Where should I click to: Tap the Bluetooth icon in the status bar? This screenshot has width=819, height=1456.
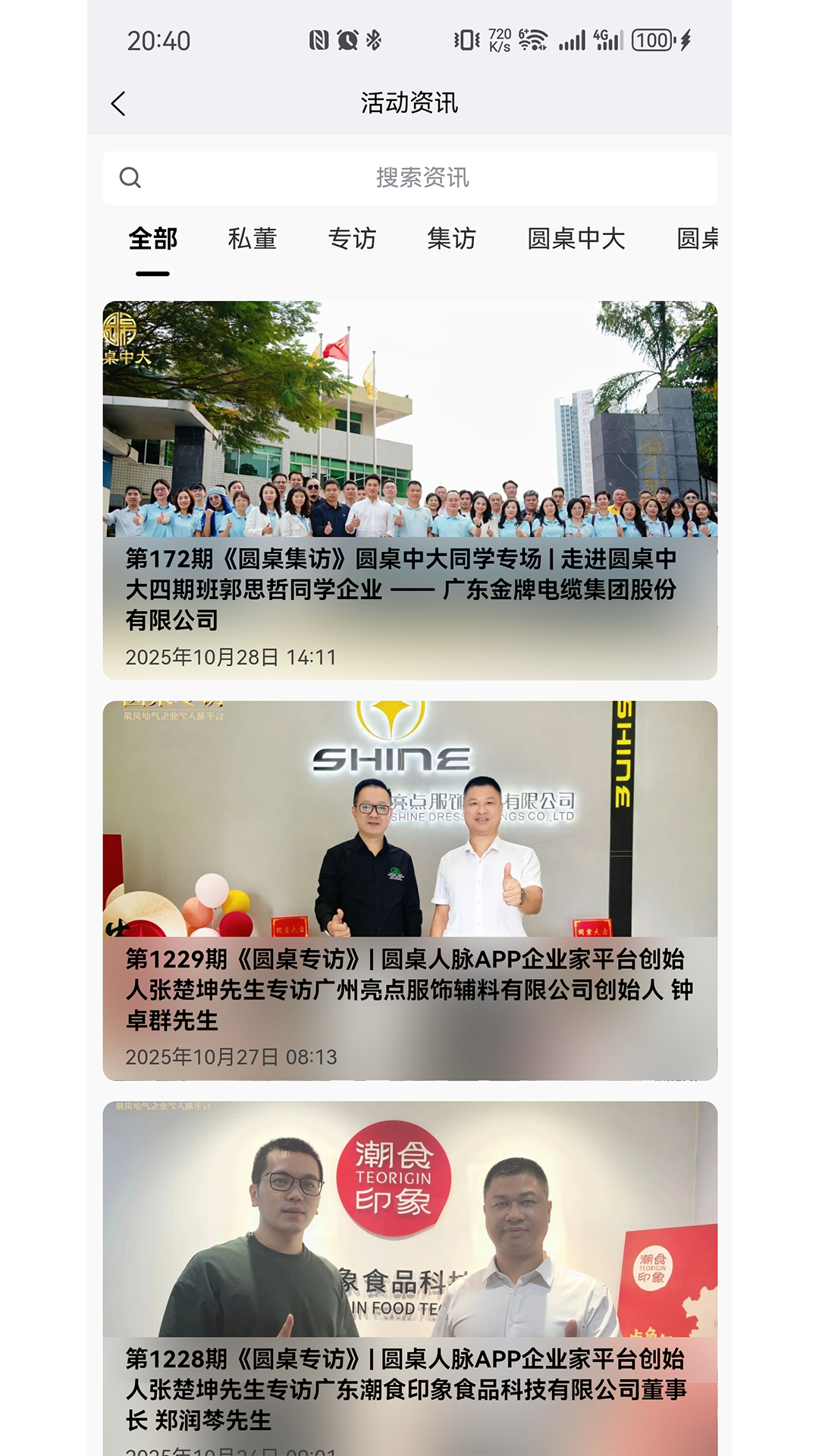[x=373, y=38]
